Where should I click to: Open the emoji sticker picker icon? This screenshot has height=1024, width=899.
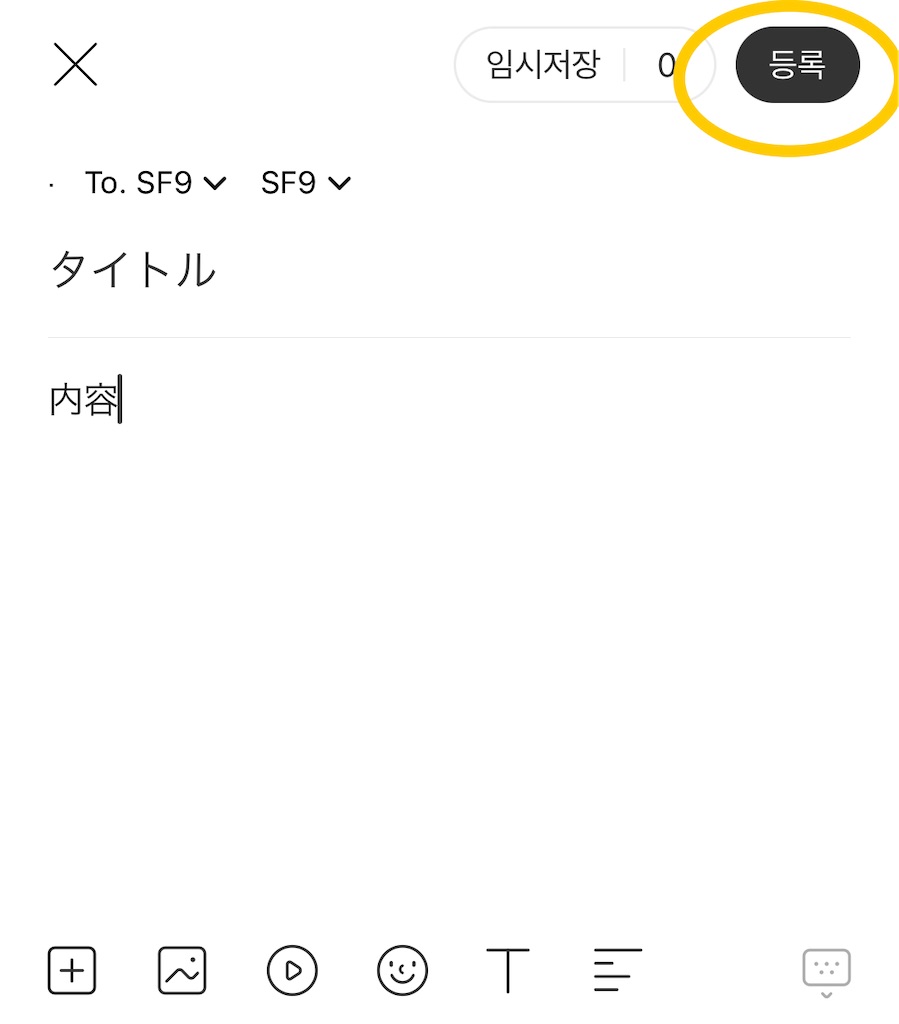pyautogui.click(x=401, y=969)
